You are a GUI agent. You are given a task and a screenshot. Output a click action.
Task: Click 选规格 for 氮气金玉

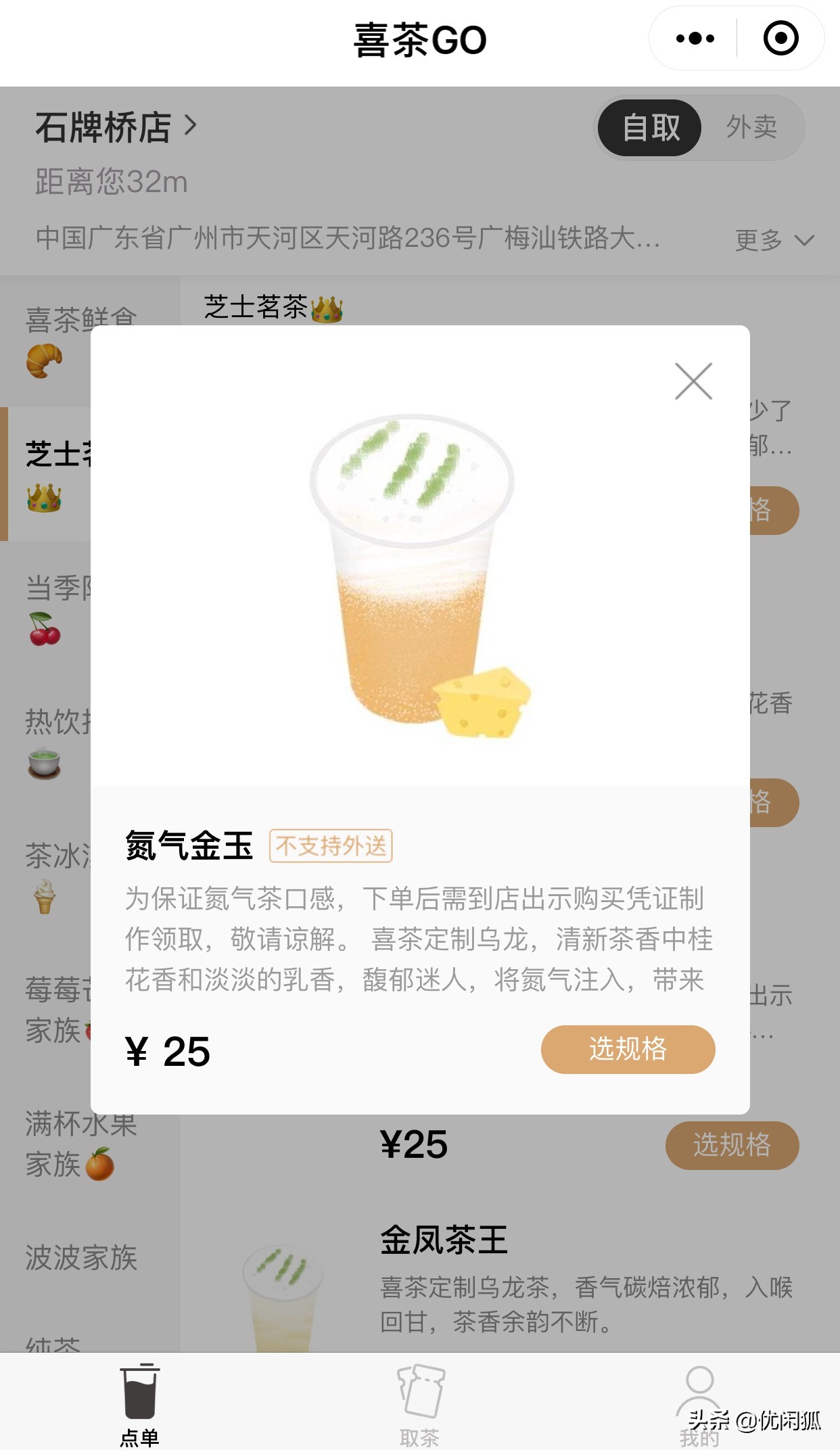click(x=628, y=1049)
